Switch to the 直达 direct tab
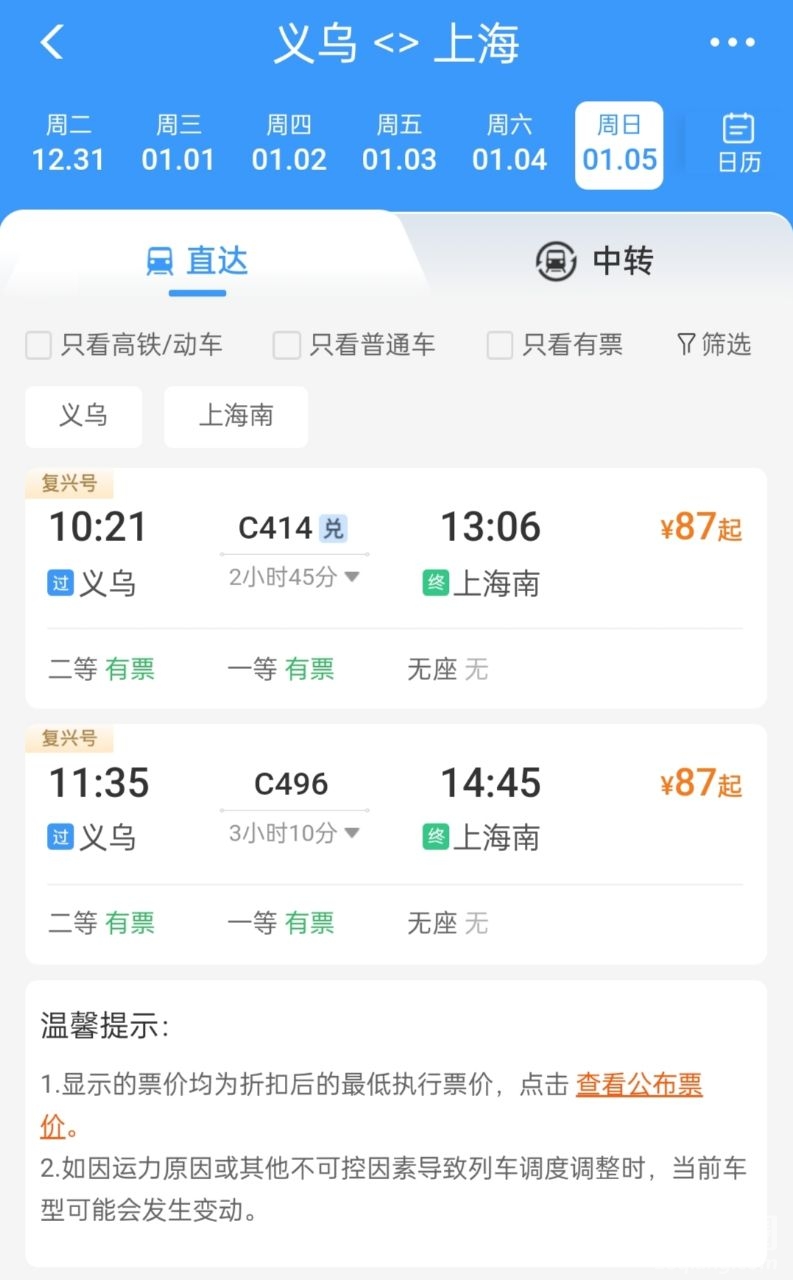Image resolution: width=793 pixels, height=1280 pixels. 197,261
